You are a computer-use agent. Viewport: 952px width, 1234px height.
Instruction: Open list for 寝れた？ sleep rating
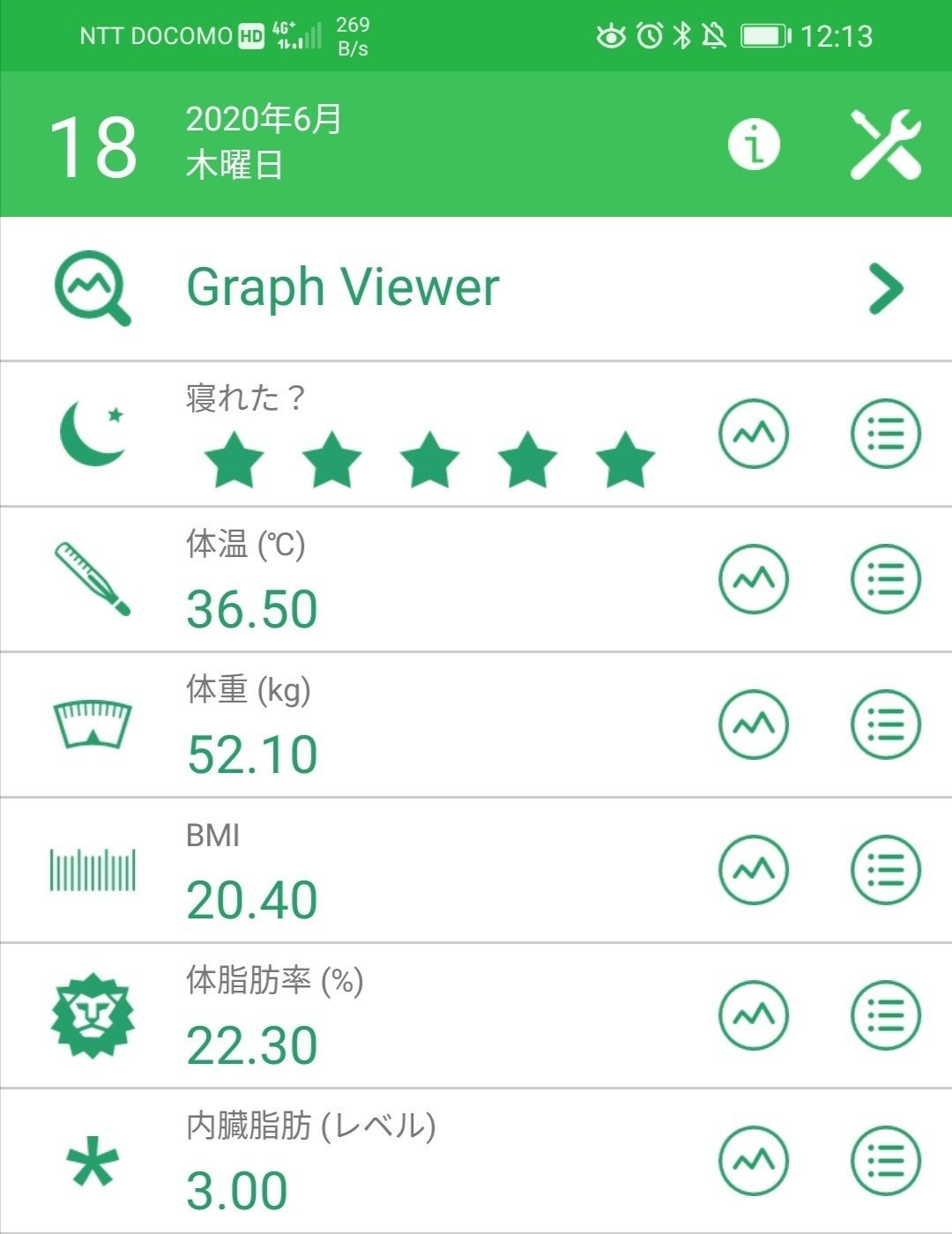885,434
